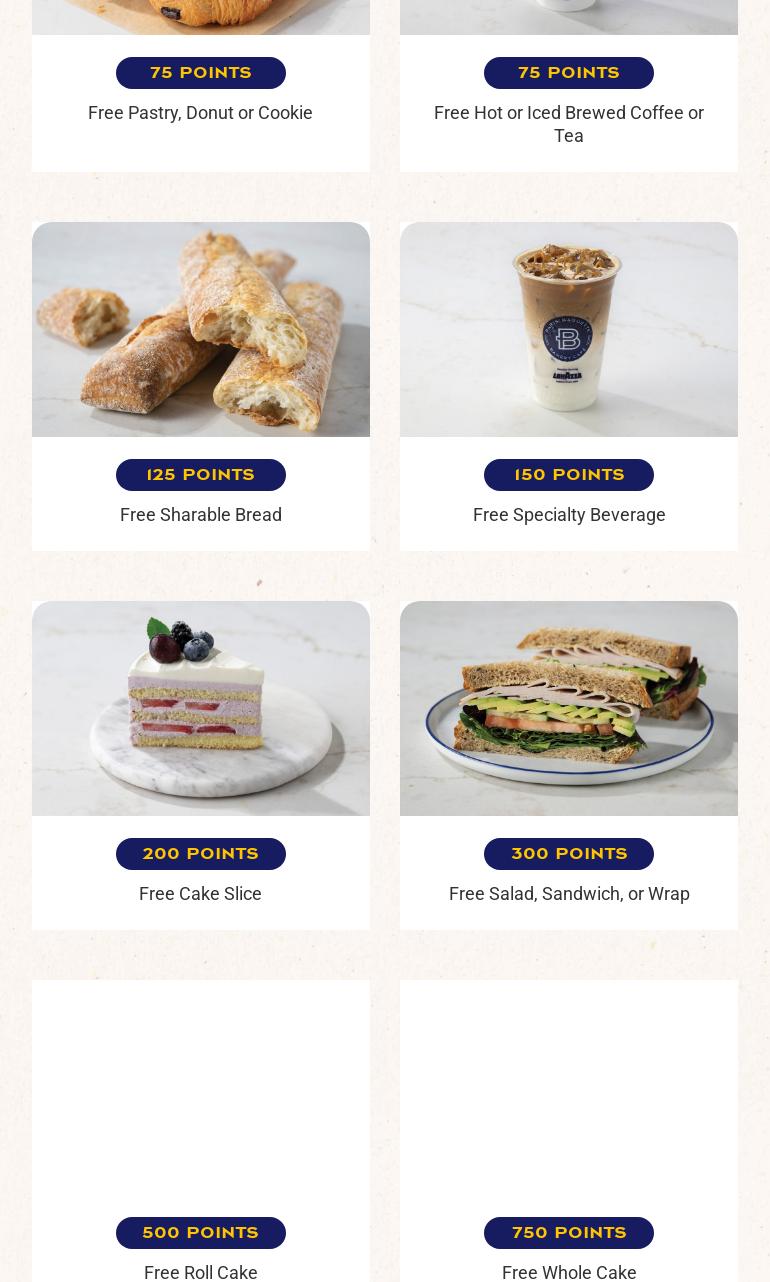Screen dimensions: 770x1282
Task: Click the 75 POINTS badge for Free Pastry
Action: point(200,72)
